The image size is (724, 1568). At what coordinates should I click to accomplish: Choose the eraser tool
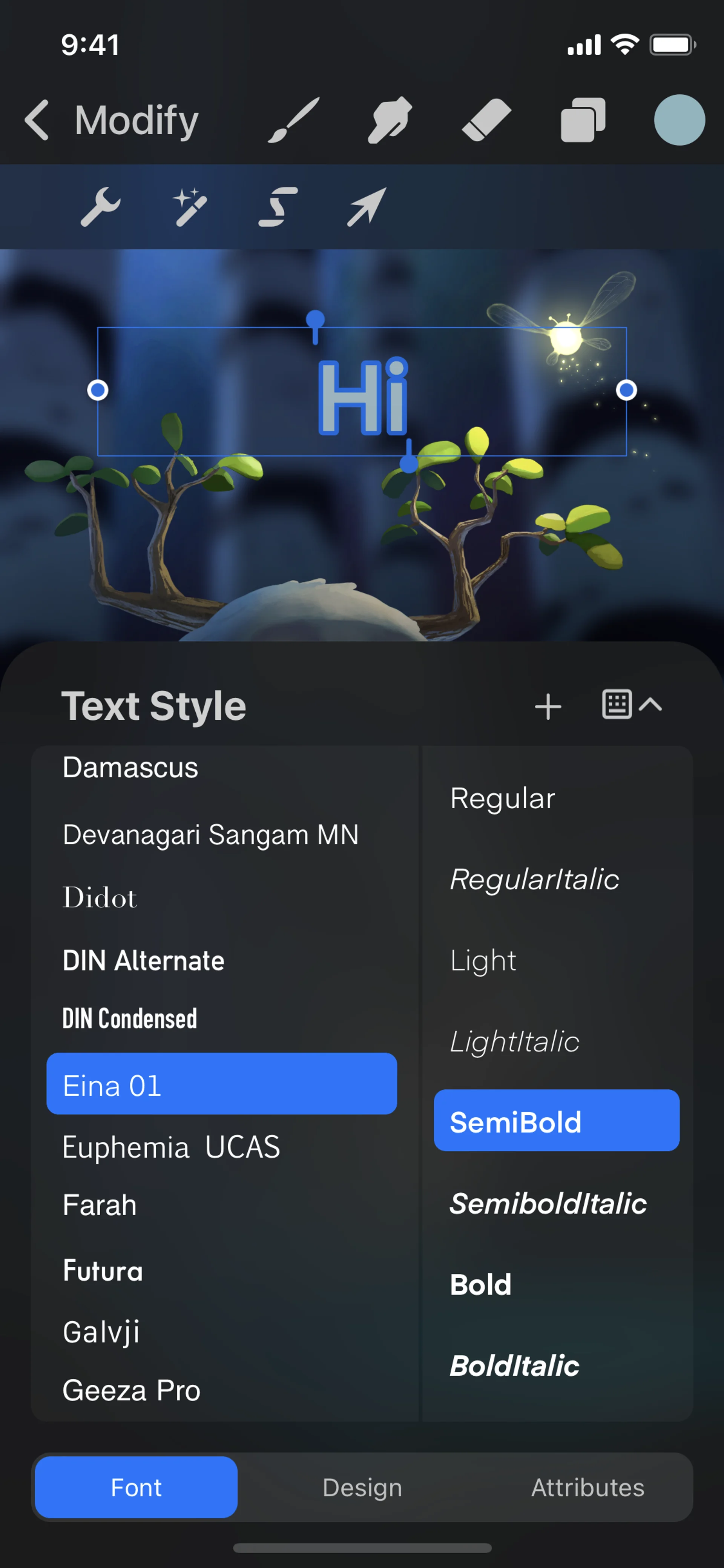coord(486,120)
